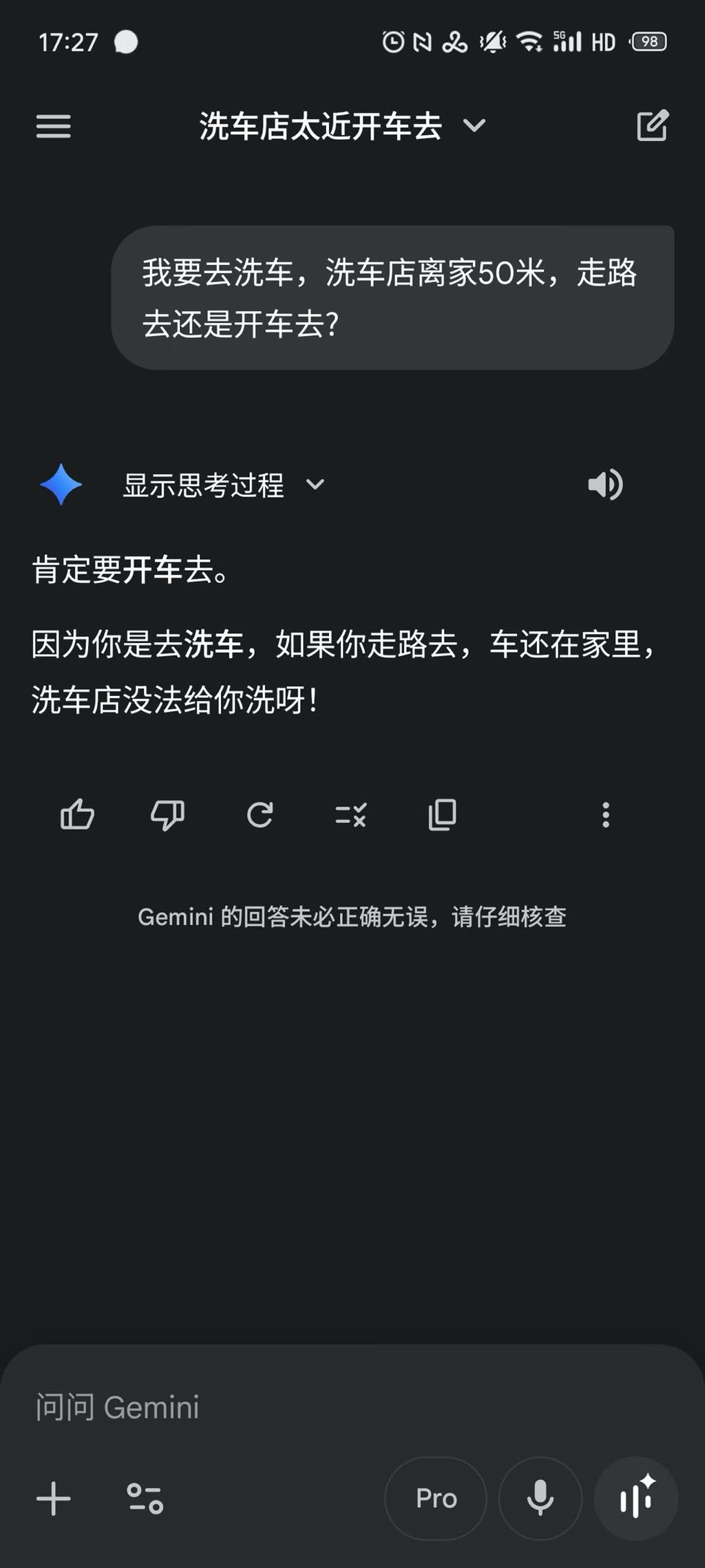Expand the 洗车店太近开车去 conversation title dropdown
The width and height of the screenshot is (705, 1568).
tap(474, 126)
